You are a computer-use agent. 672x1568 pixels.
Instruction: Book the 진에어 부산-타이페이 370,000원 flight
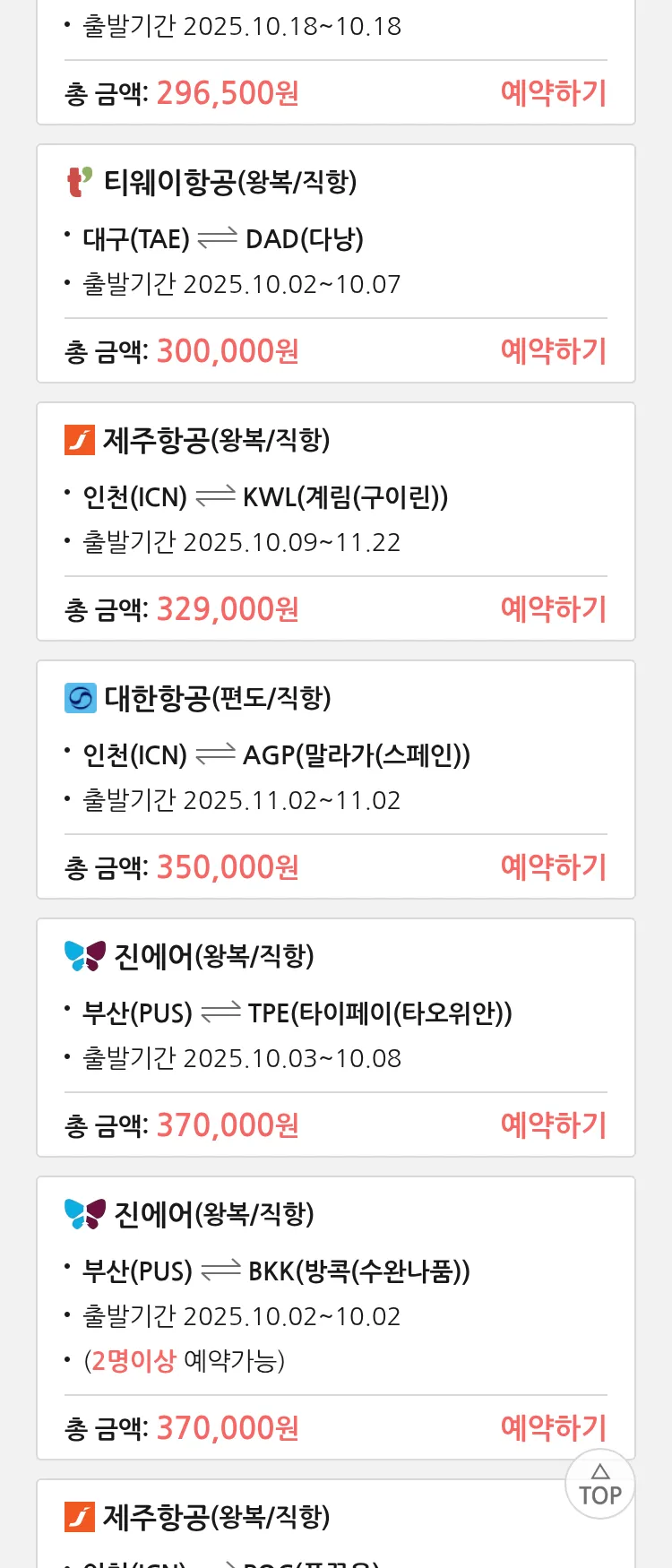[x=553, y=1125]
